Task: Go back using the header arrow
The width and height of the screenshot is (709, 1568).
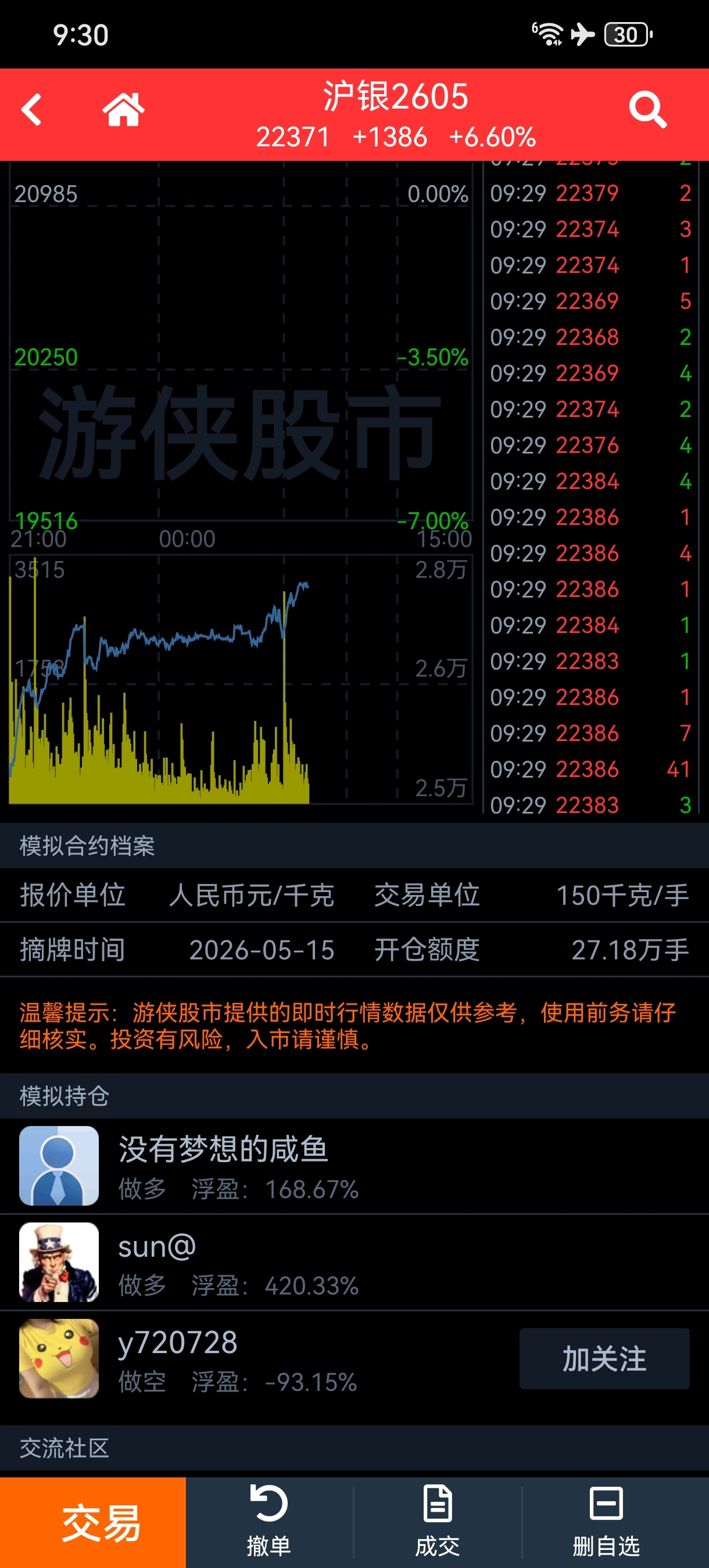Action: pyautogui.click(x=32, y=110)
